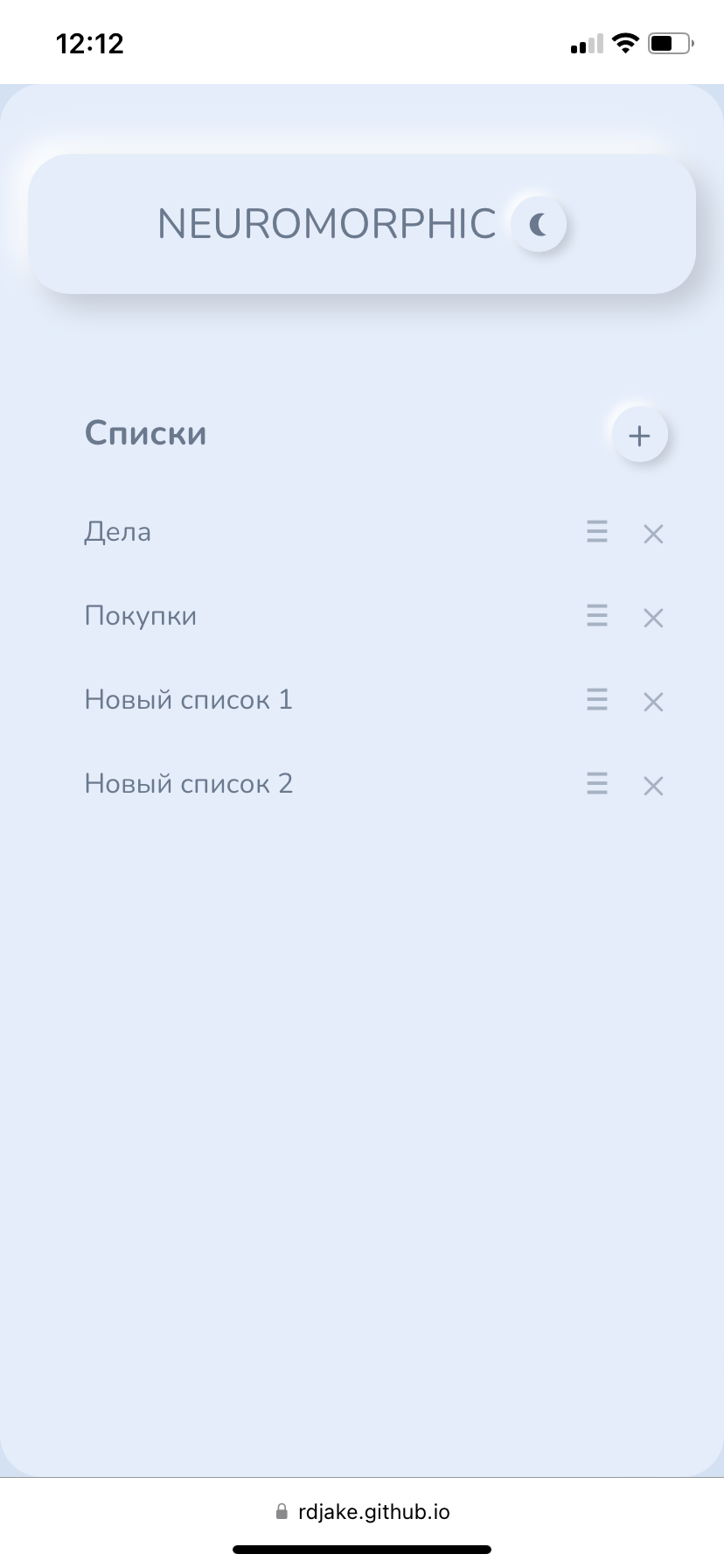
Task: Tap the reorder handle for Дела
Action: (597, 532)
